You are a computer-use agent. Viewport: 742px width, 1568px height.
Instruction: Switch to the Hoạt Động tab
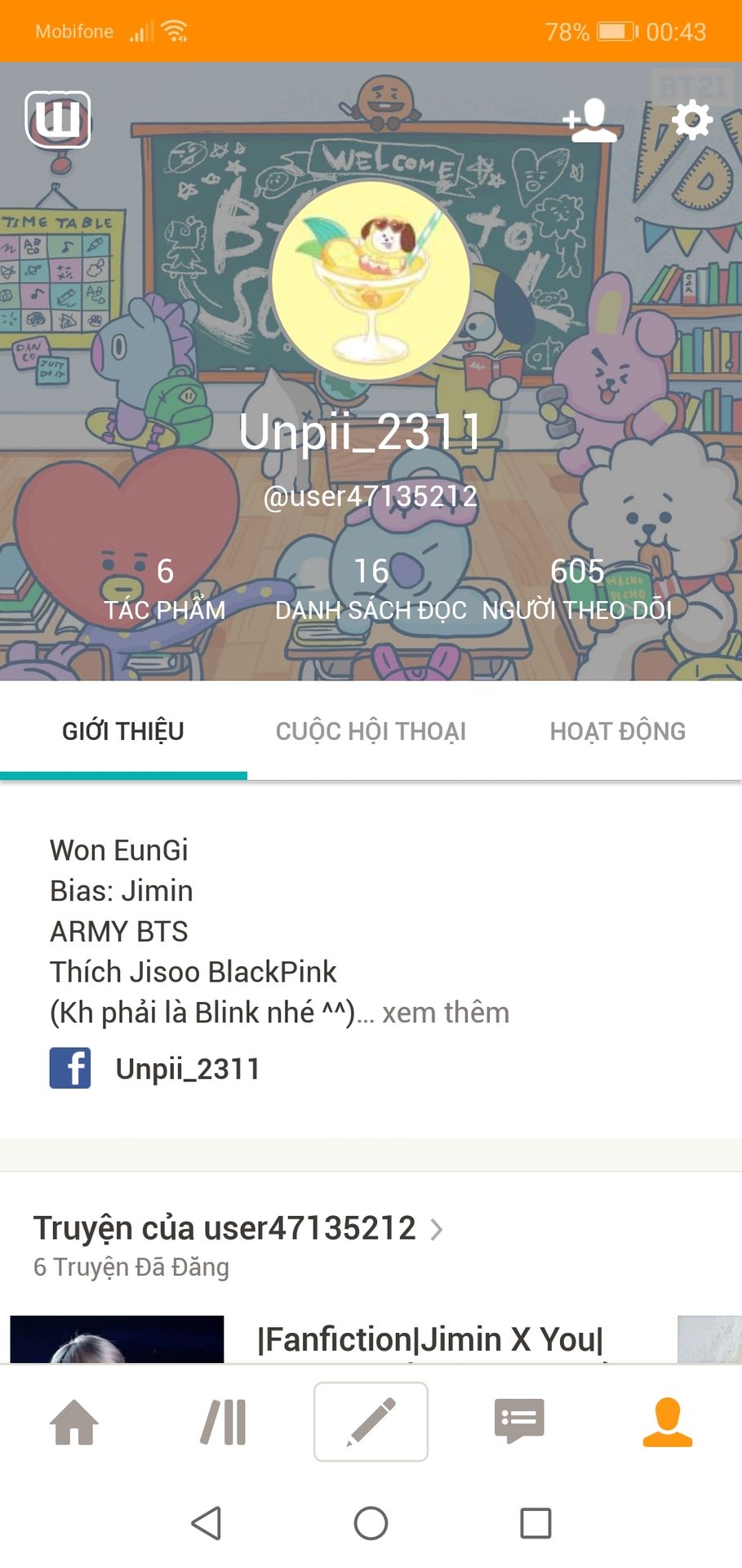coord(617,731)
